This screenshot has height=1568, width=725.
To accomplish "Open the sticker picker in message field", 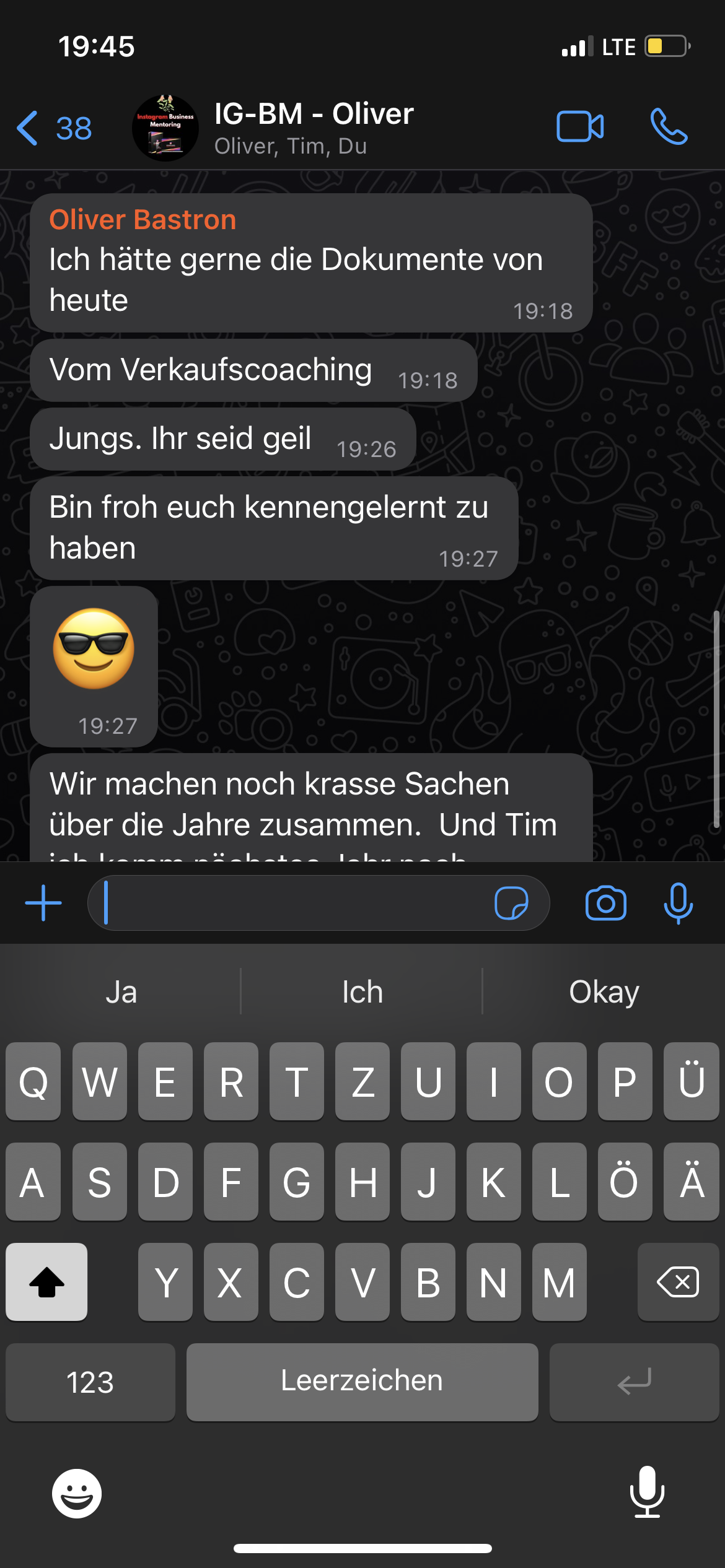I will (x=511, y=903).
